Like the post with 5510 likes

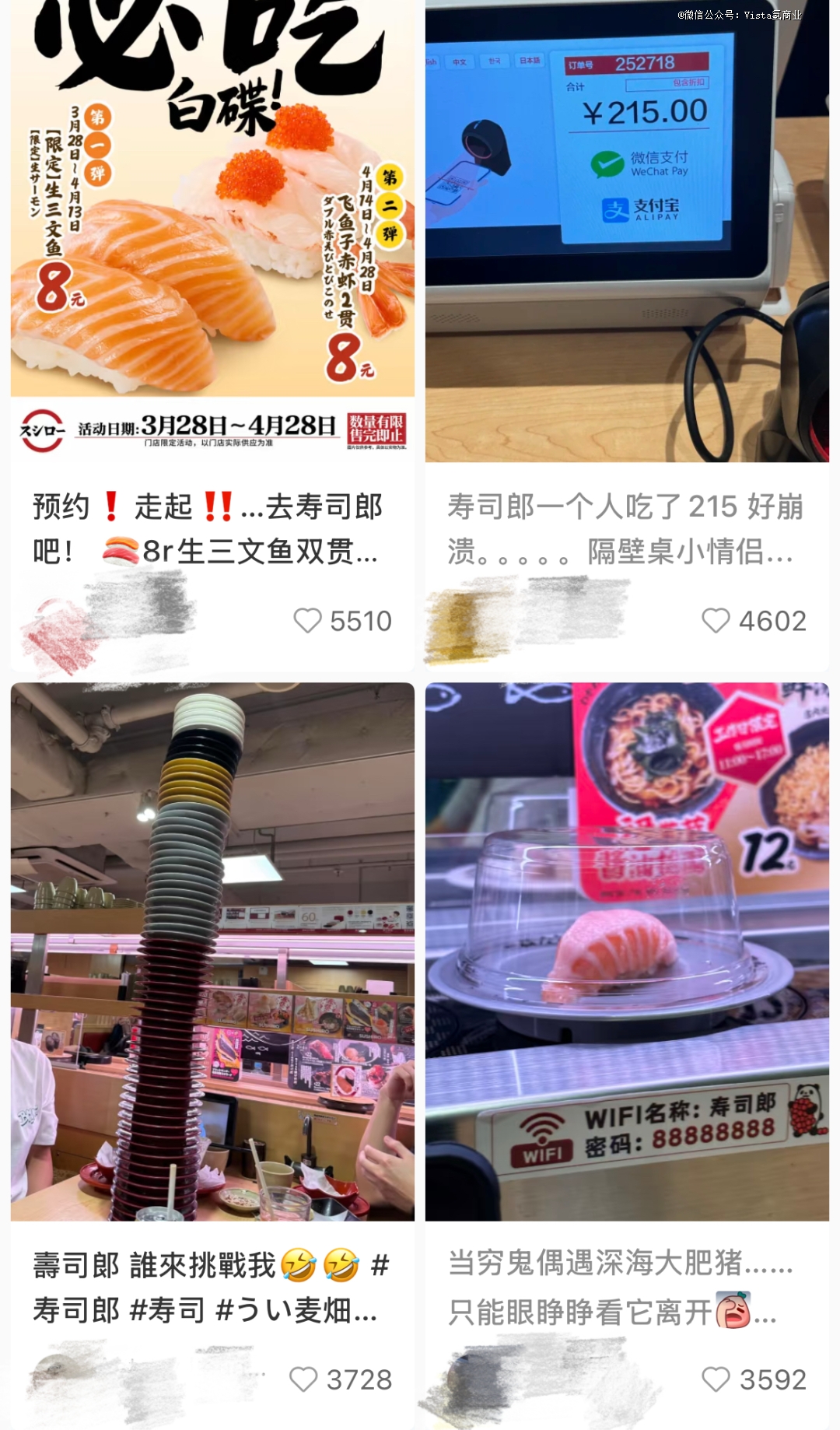tap(308, 621)
